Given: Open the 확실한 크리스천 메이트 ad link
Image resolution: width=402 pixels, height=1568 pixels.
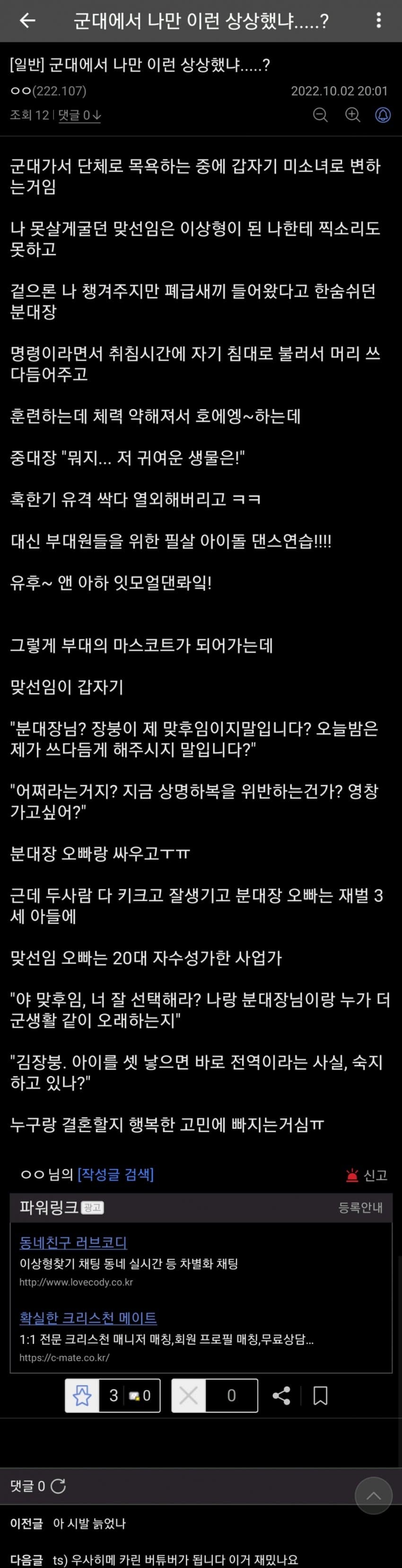Looking at the screenshot, I should pyautogui.click(x=88, y=1318).
